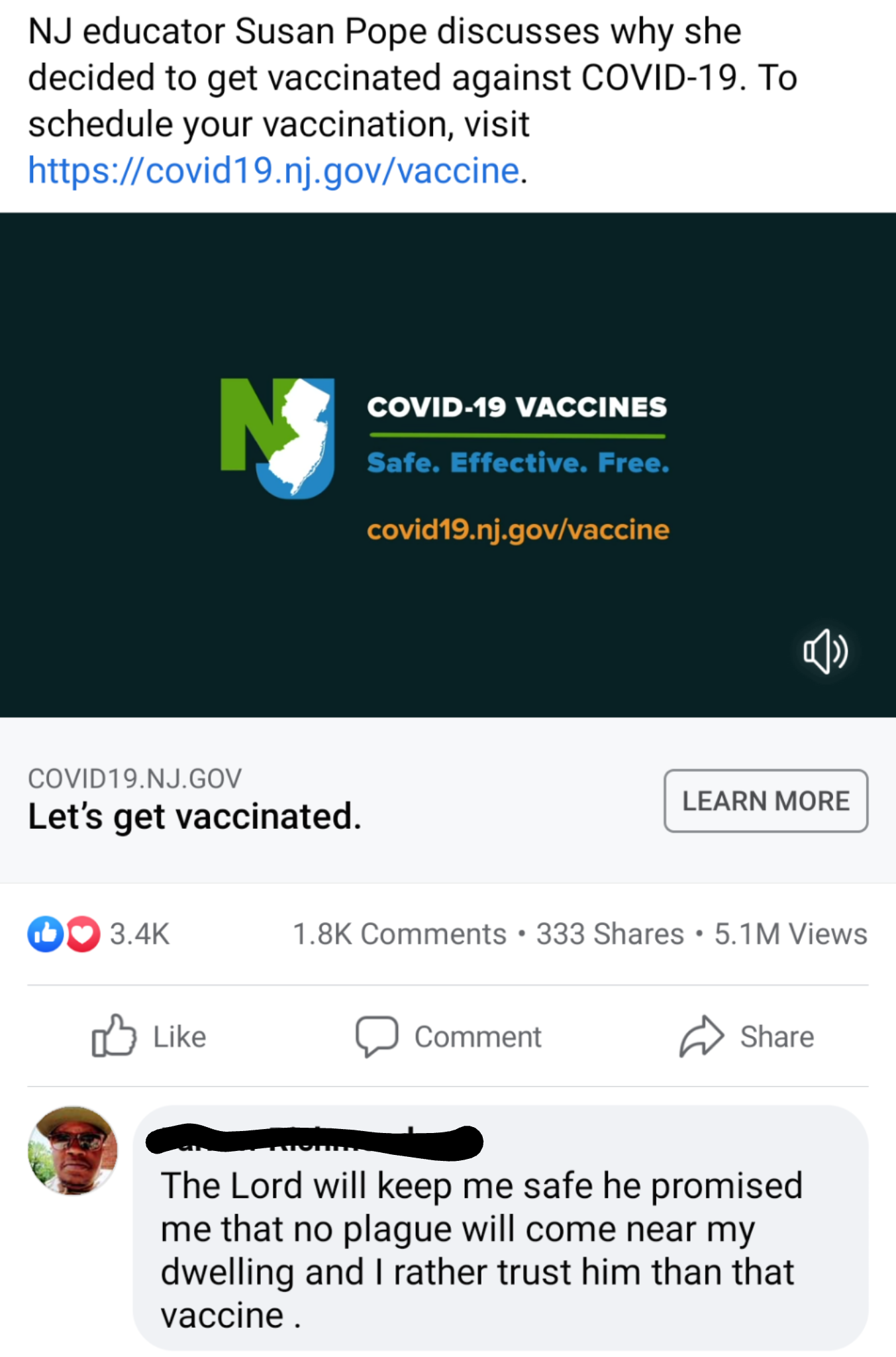Play the COVID-19 Vaccines video
Screen dimensions: 896x1357
coord(448,464)
